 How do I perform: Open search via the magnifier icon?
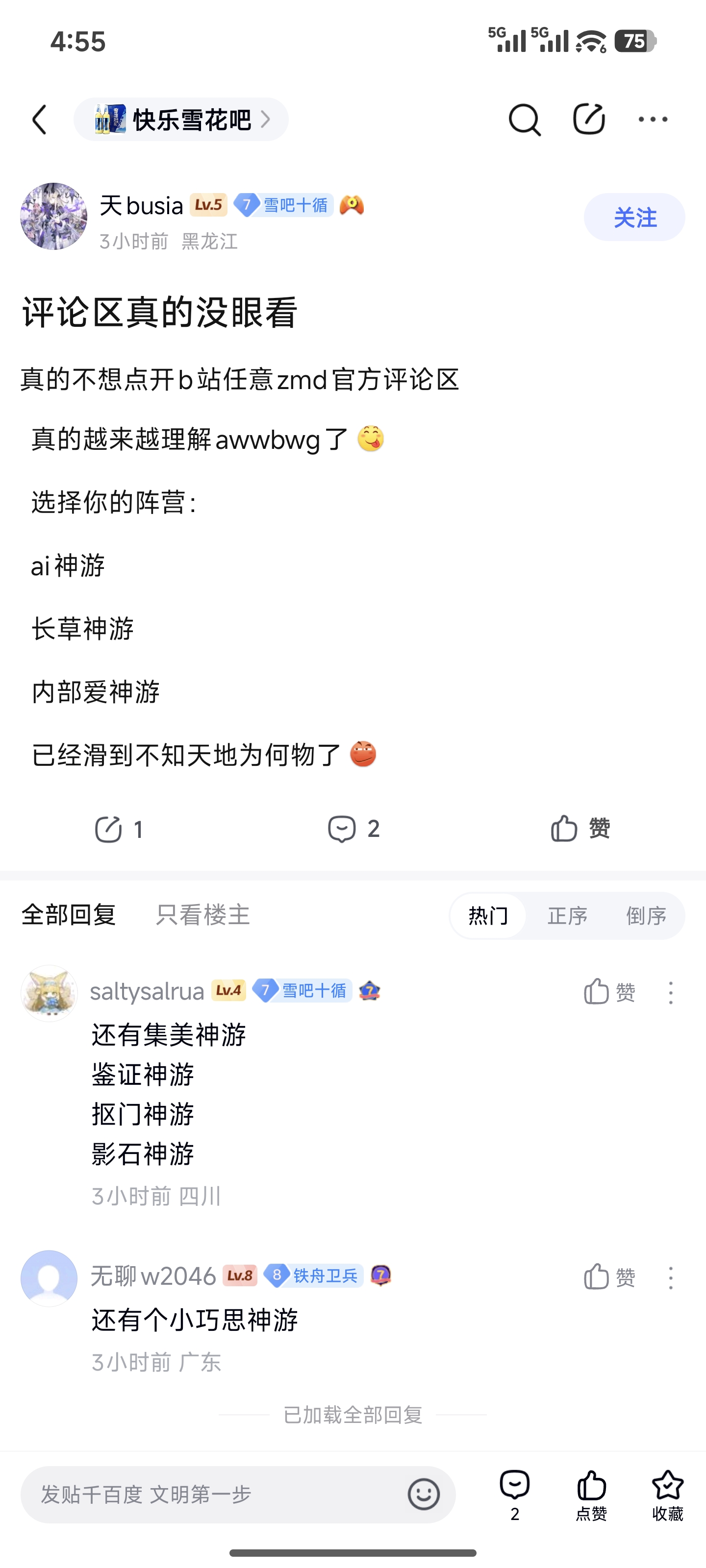click(x=524, y=119)
